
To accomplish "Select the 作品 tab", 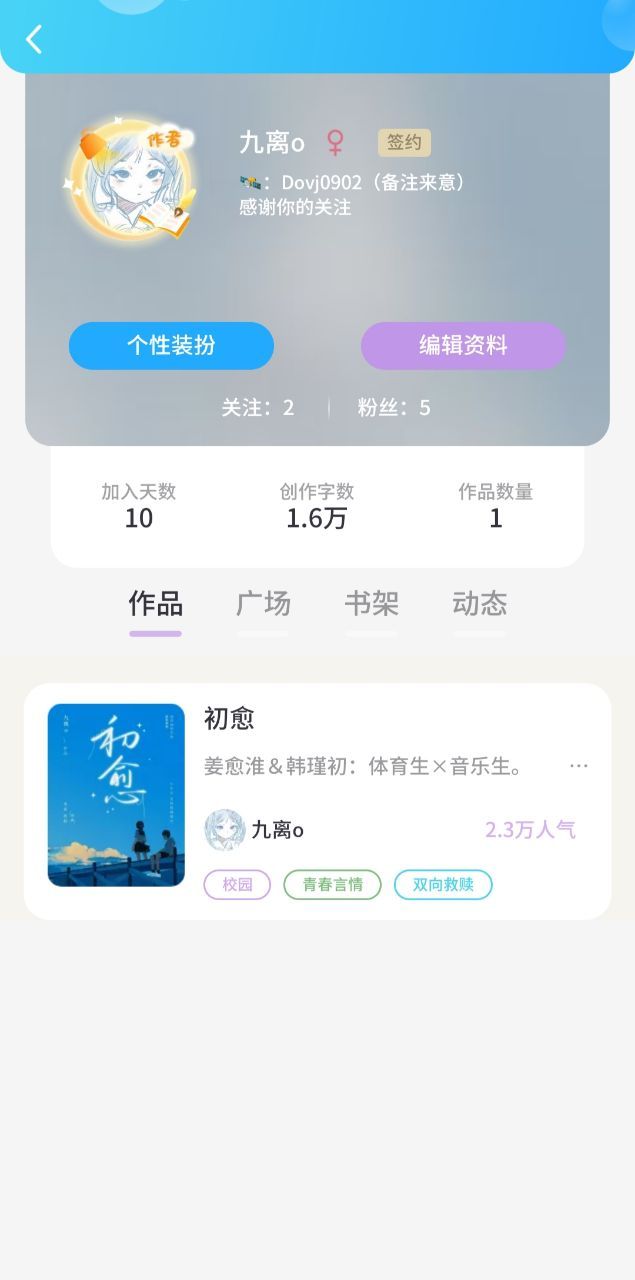I will click(155, 604).
